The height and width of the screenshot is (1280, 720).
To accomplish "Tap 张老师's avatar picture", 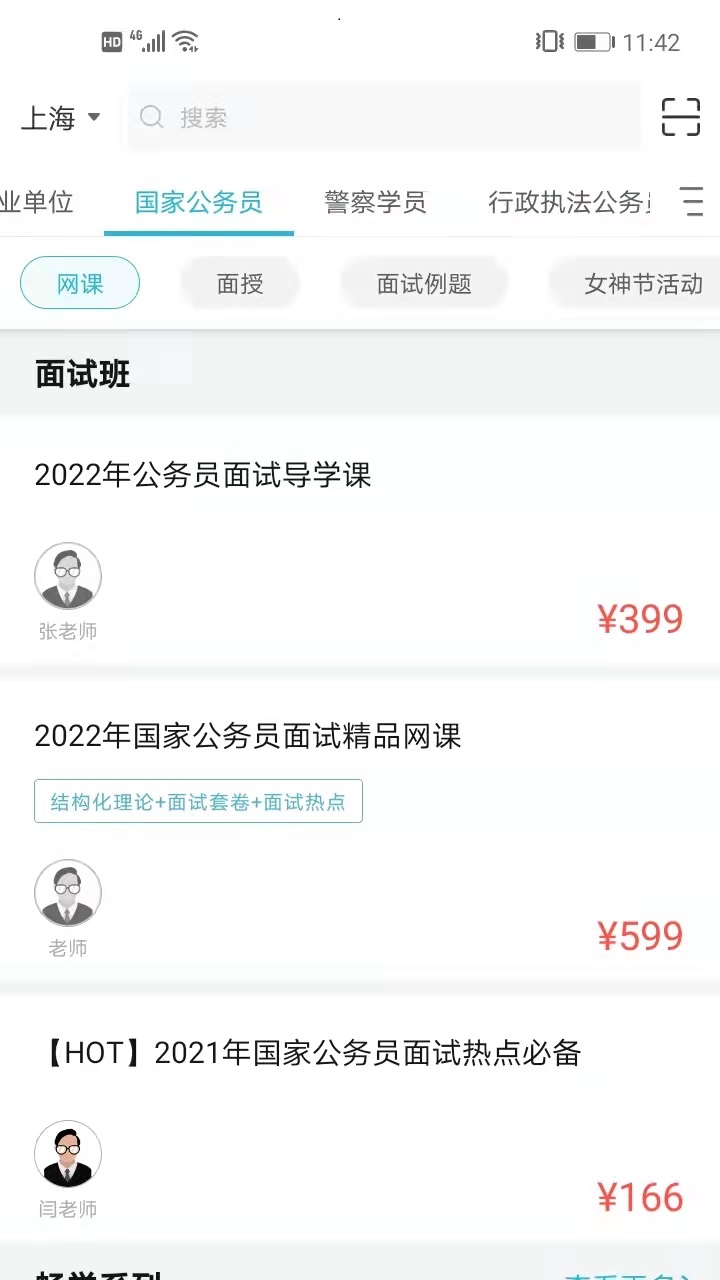I will 68,575.
